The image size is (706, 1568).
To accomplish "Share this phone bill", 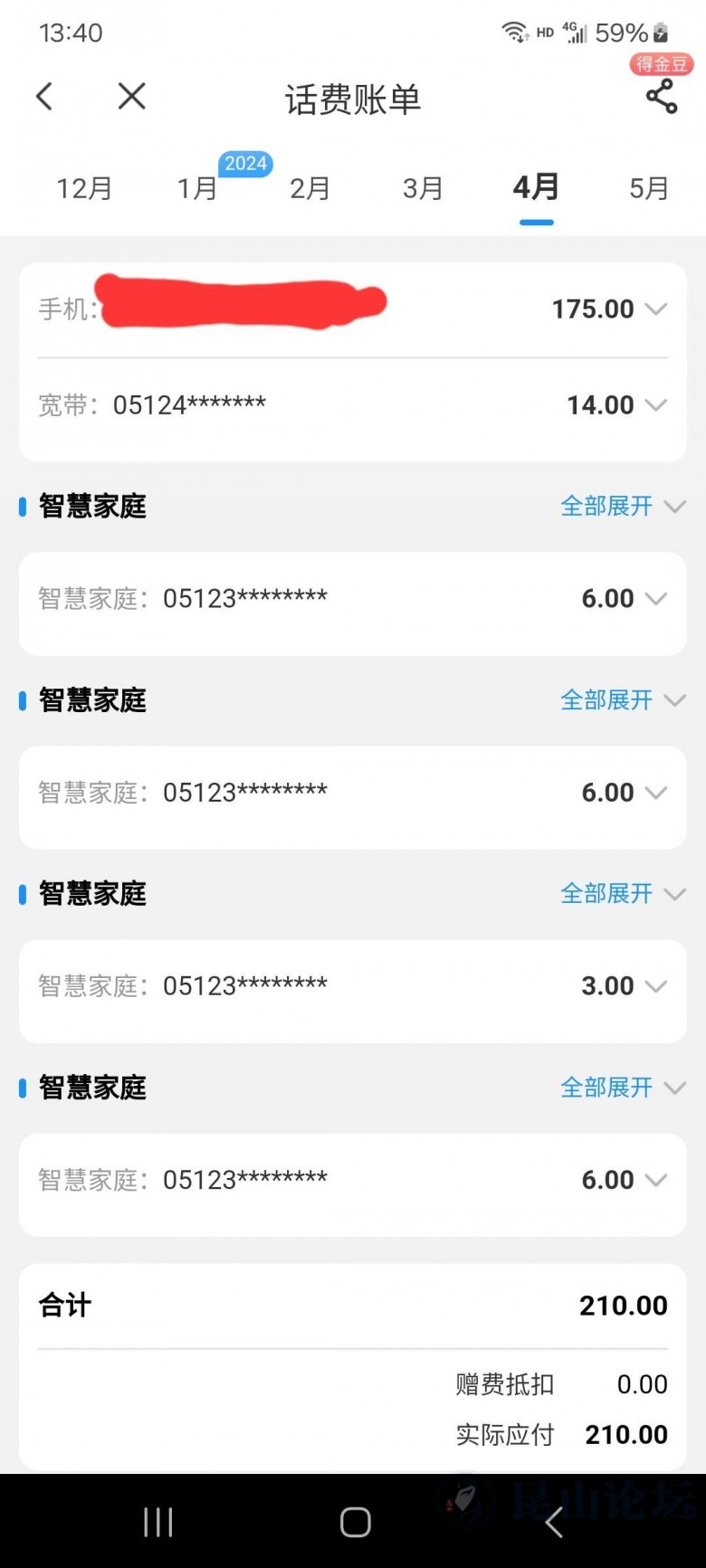I will click(x=661, y=97).
